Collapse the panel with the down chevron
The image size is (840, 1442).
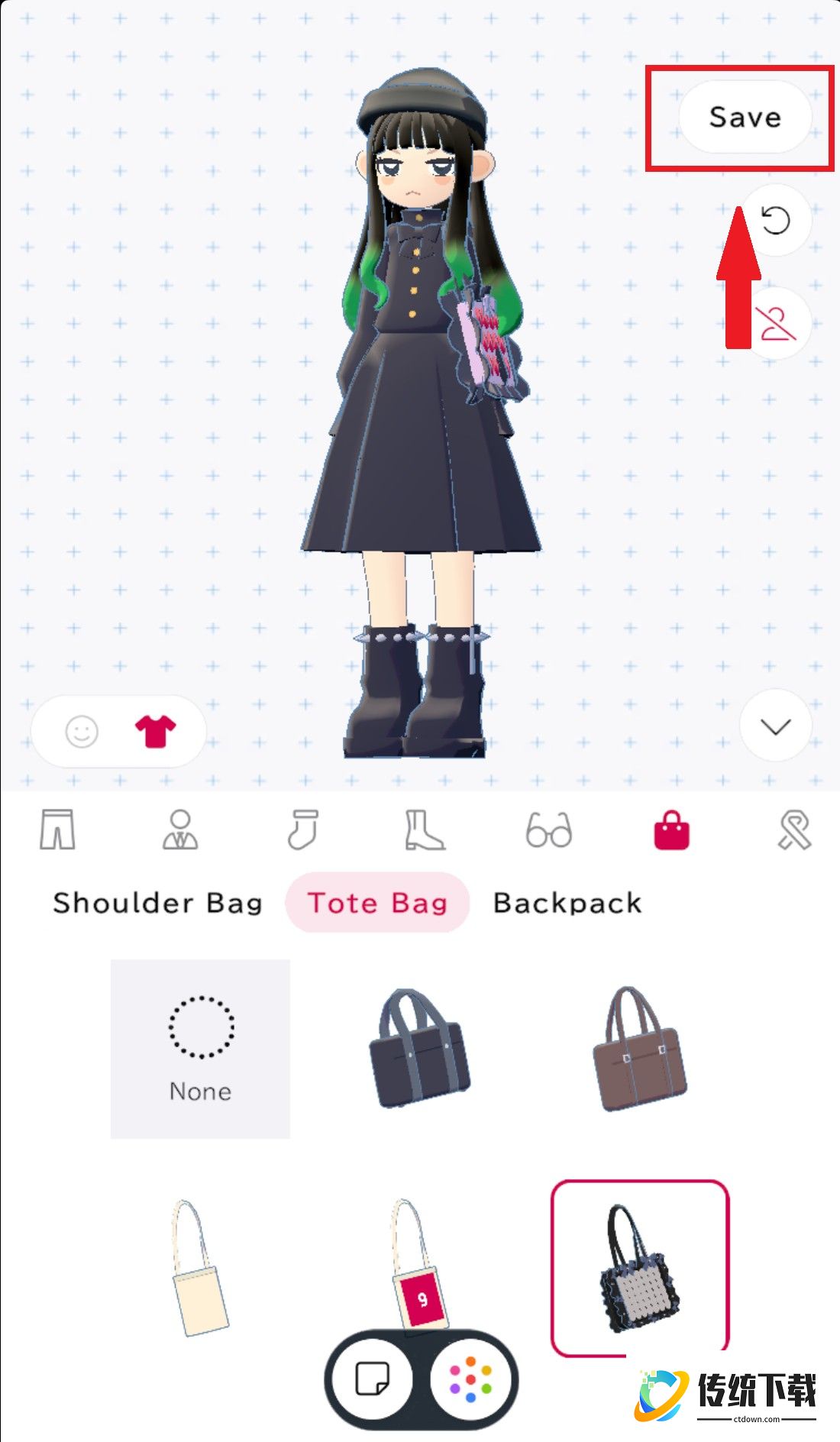click(775, 726)
